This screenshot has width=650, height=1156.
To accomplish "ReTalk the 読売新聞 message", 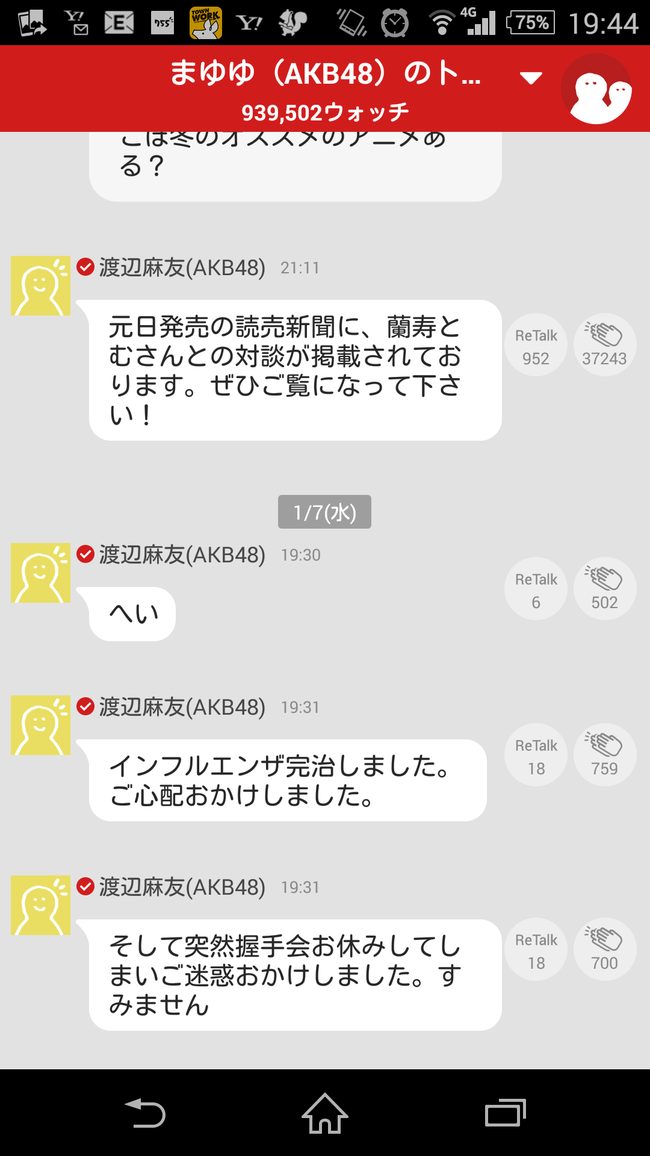I will (x=536, y=346).
